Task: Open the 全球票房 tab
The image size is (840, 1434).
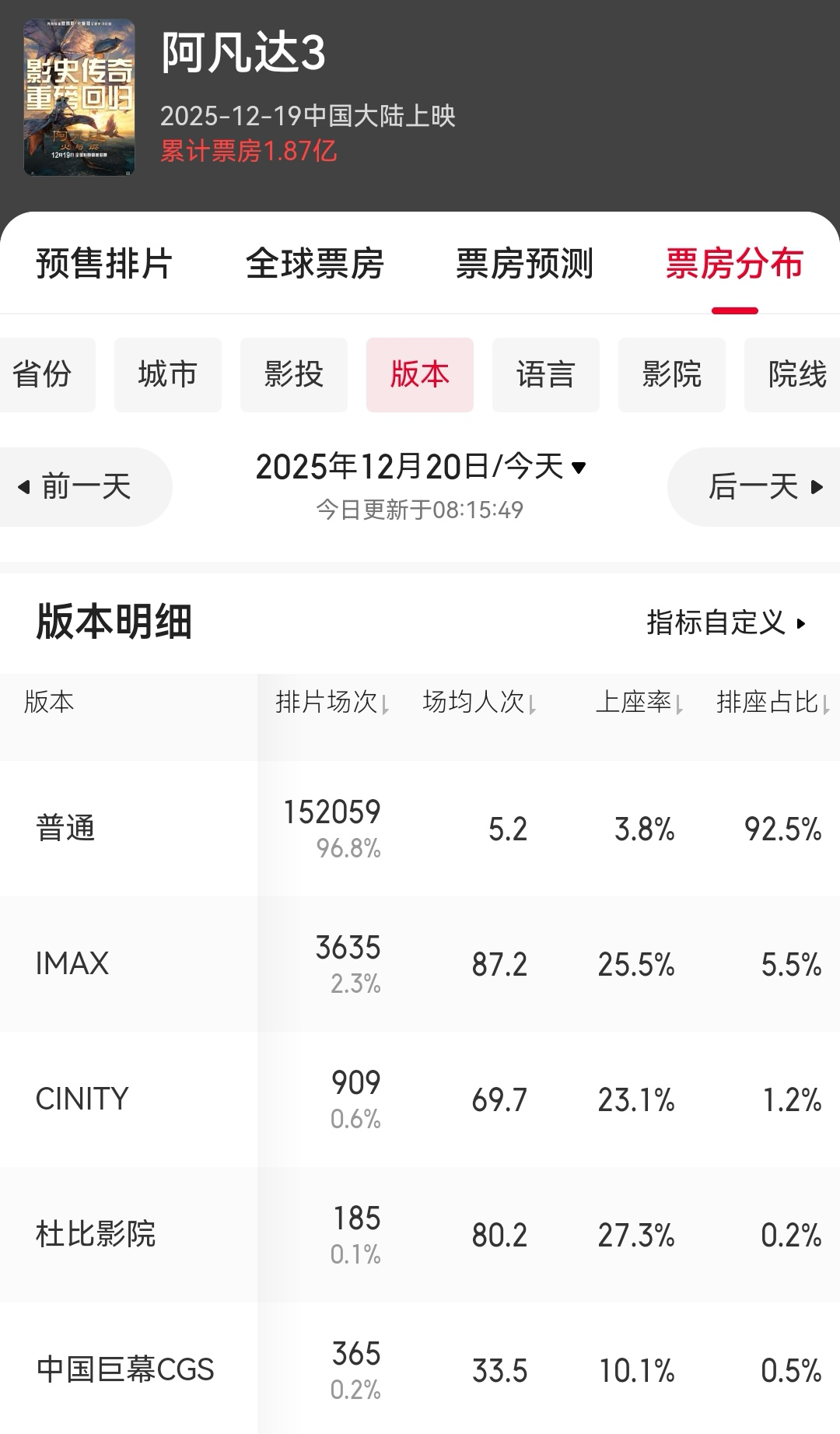Action: coord(314,264)
